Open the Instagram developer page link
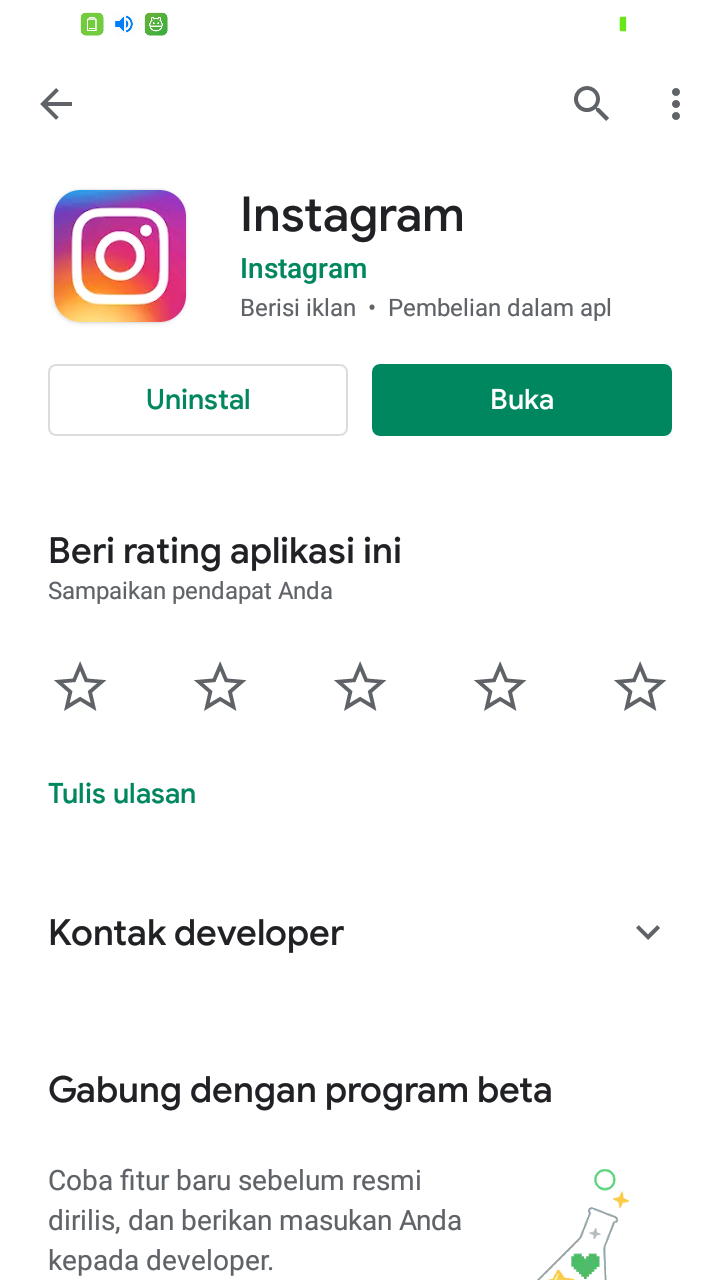This screenshot has width=720, height=1280. pos(303,269)
